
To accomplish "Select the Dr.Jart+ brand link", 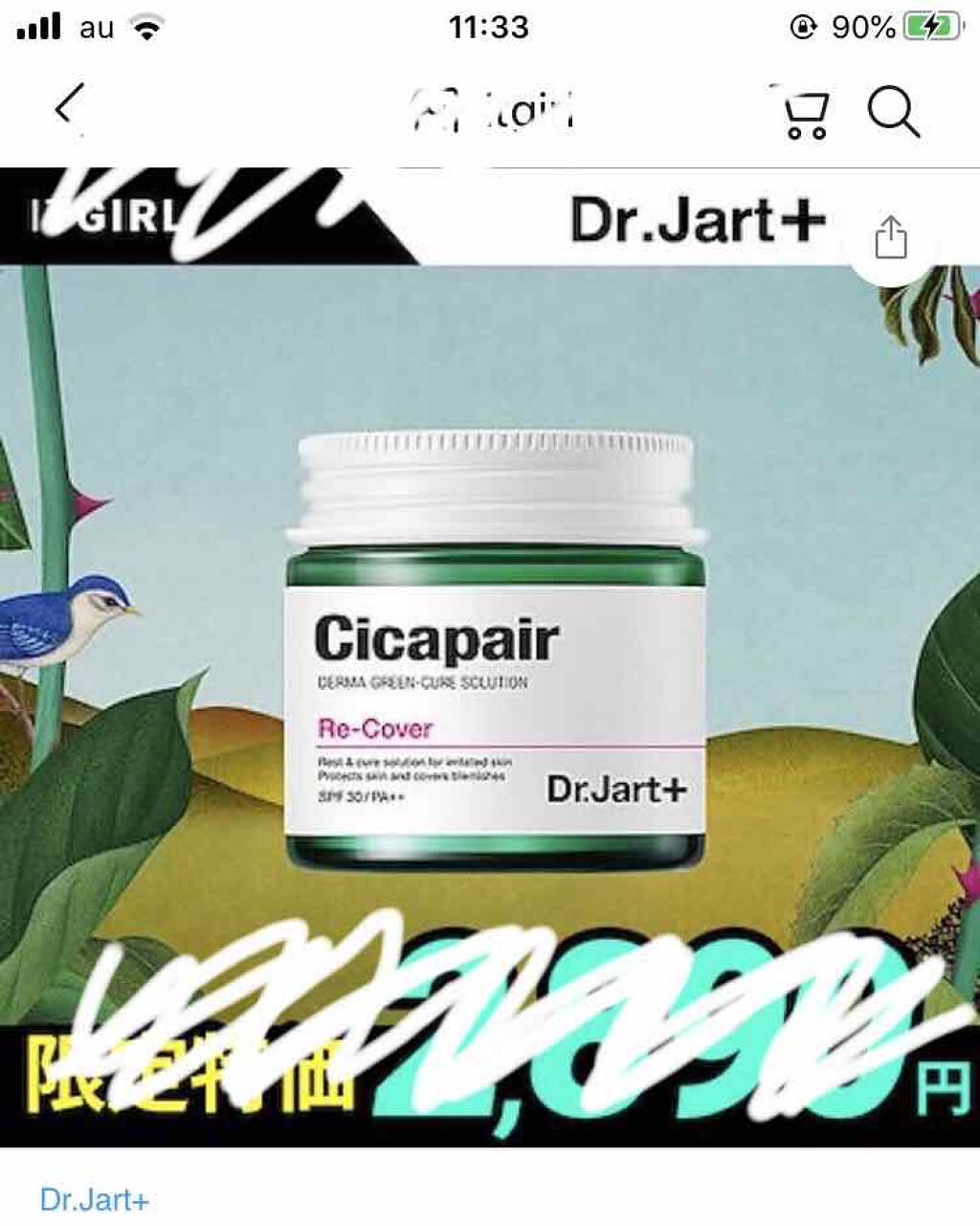I will (96, 1197).
